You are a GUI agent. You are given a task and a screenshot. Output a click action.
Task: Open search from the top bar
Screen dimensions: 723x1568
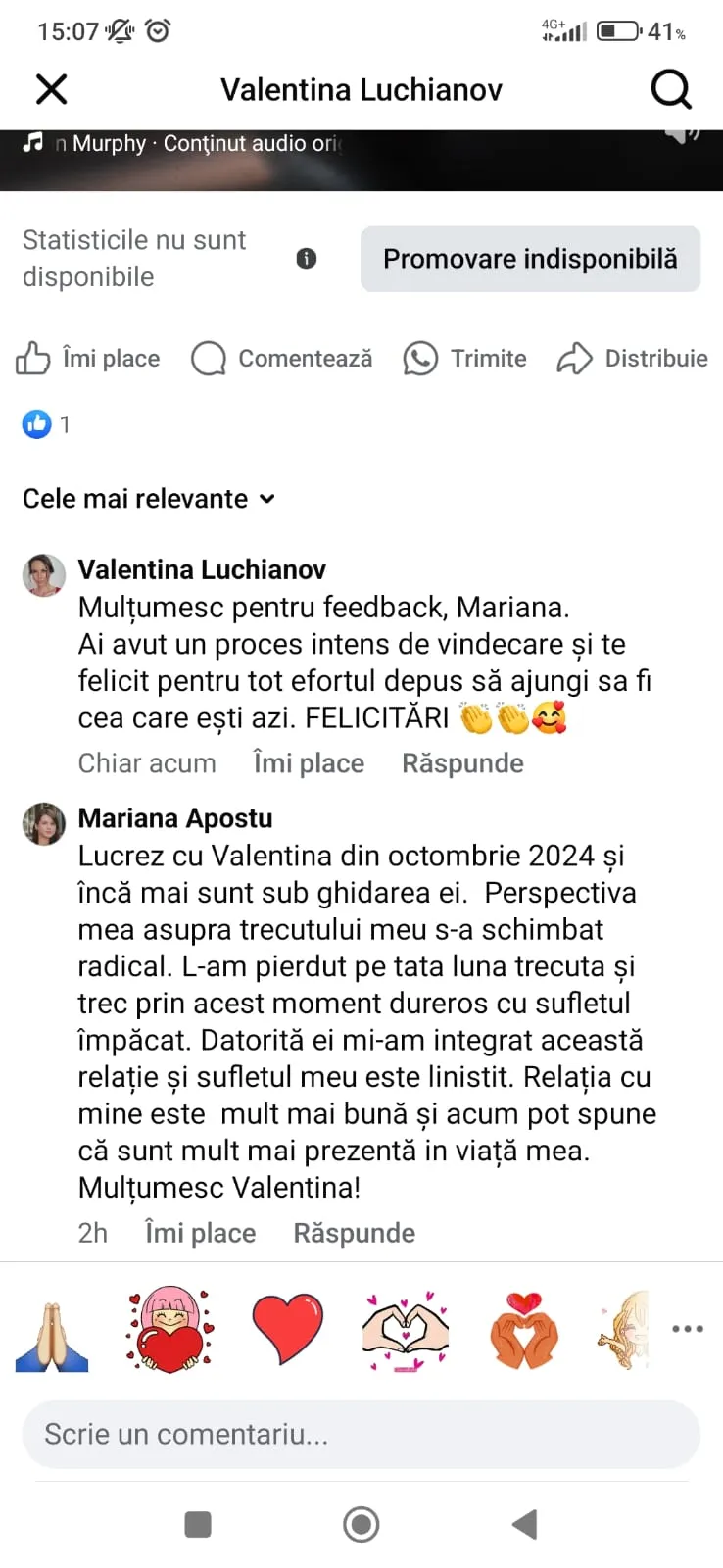(x=671, y=89)
